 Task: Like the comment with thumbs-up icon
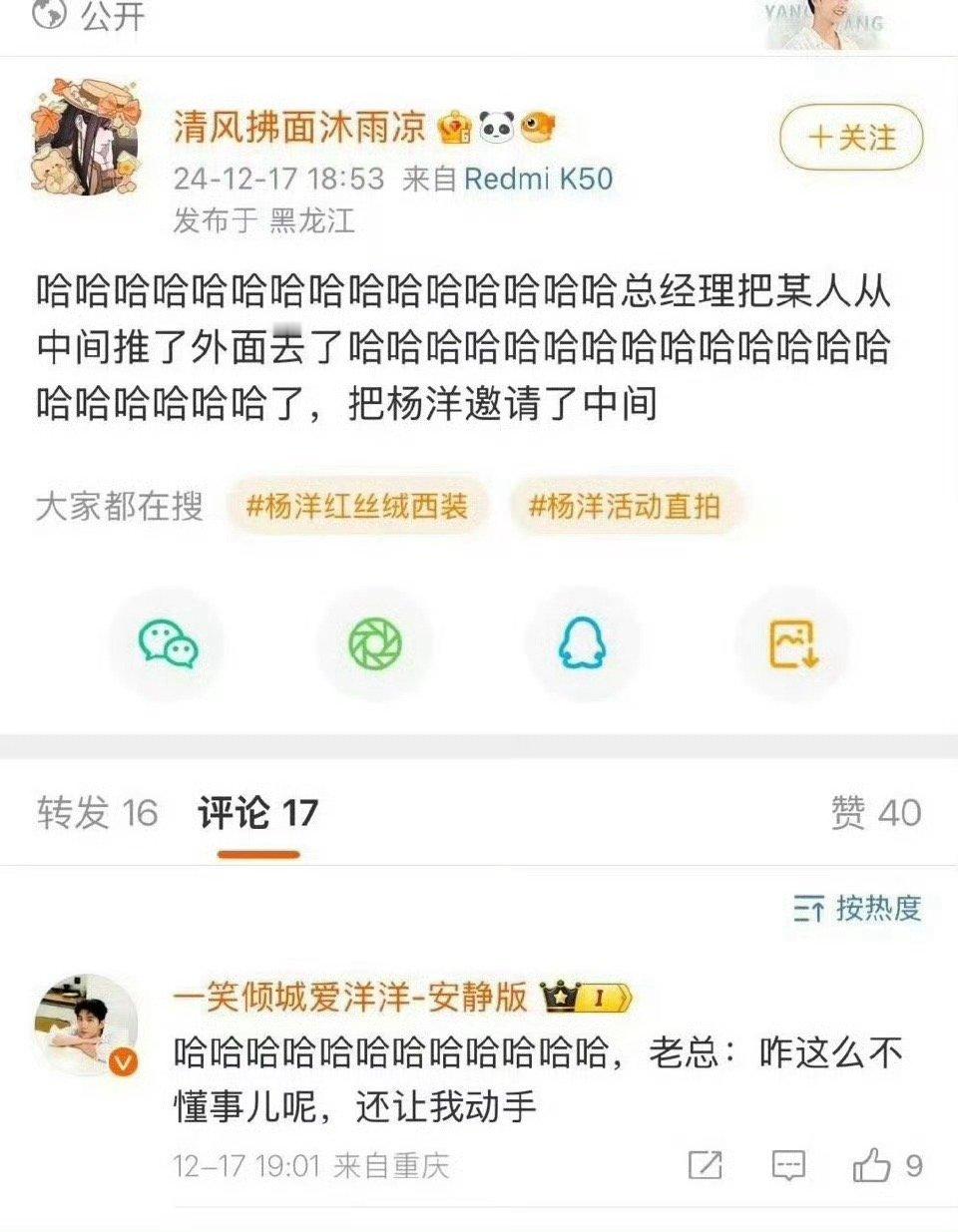coord(872,1164)
